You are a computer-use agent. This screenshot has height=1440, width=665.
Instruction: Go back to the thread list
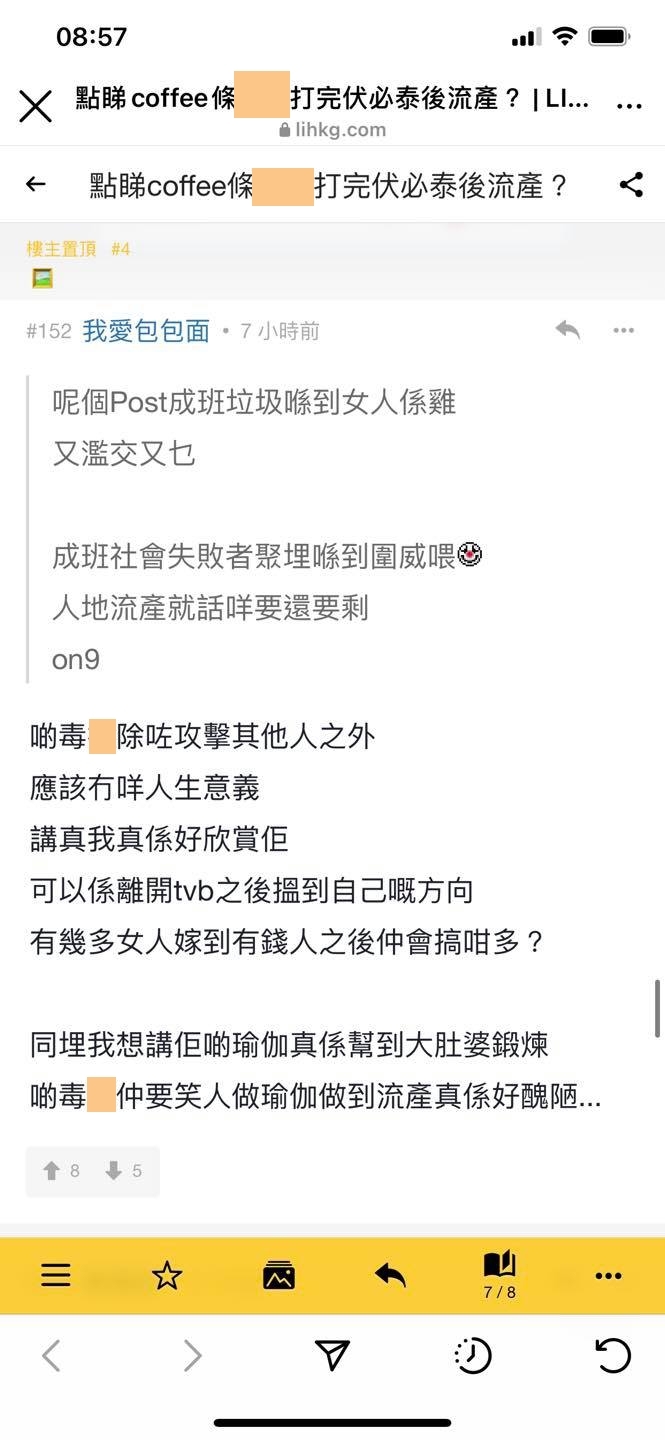(x=36, y=184)
